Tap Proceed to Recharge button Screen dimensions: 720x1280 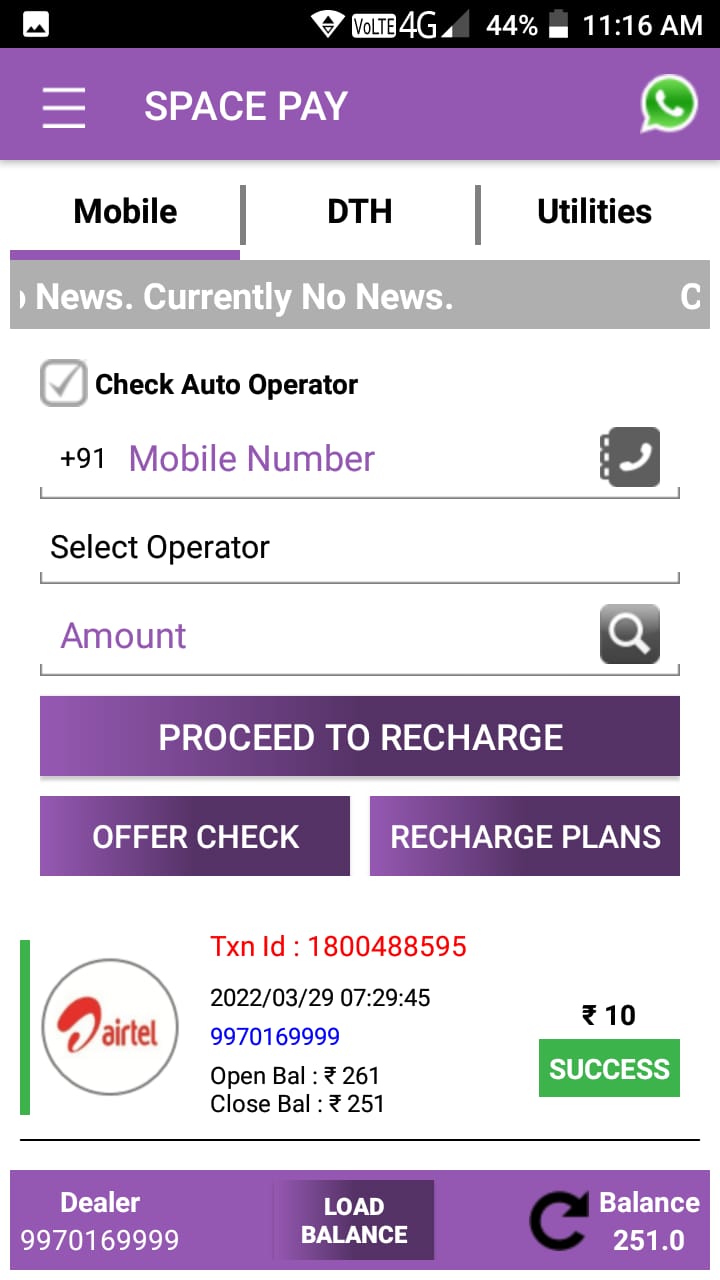(359, 737)
